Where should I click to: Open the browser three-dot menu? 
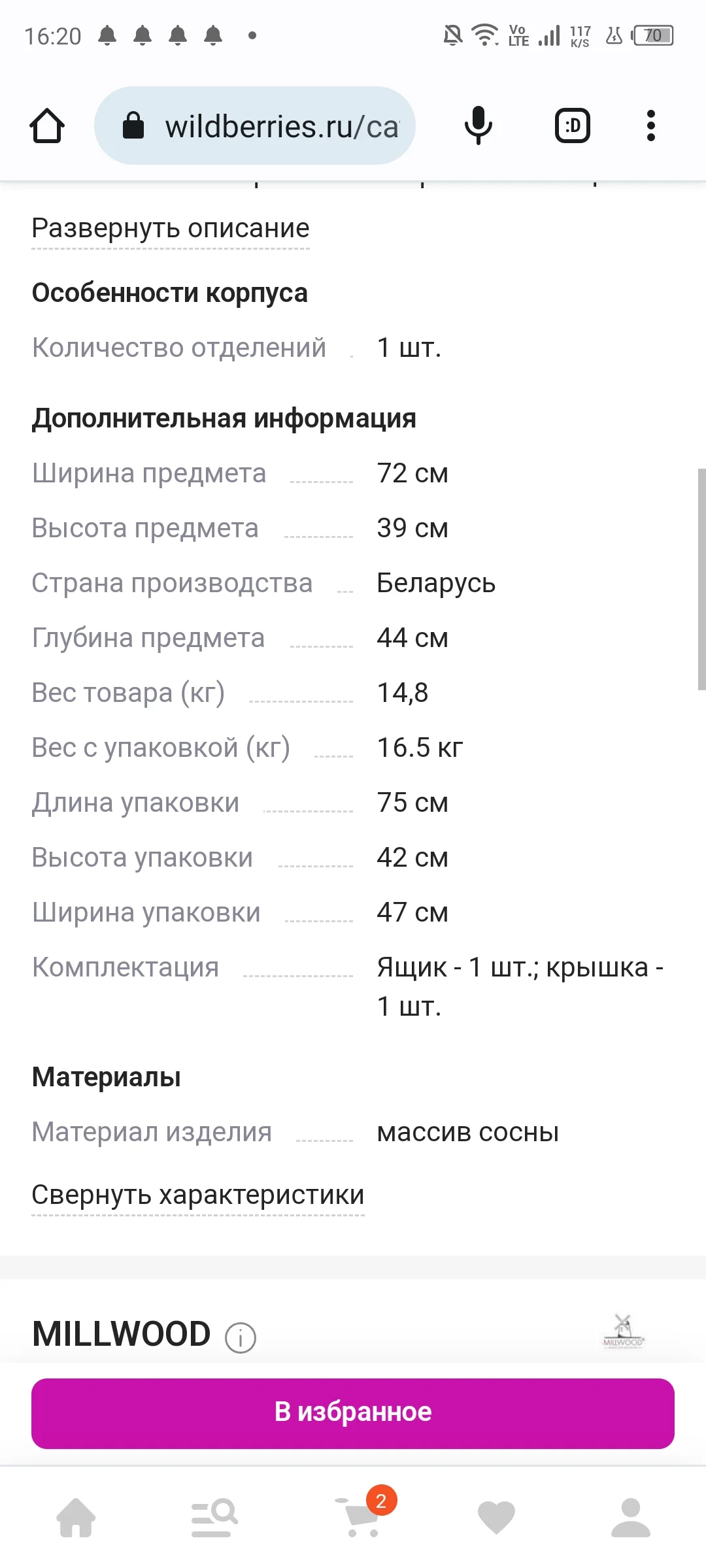coord(651,125)
